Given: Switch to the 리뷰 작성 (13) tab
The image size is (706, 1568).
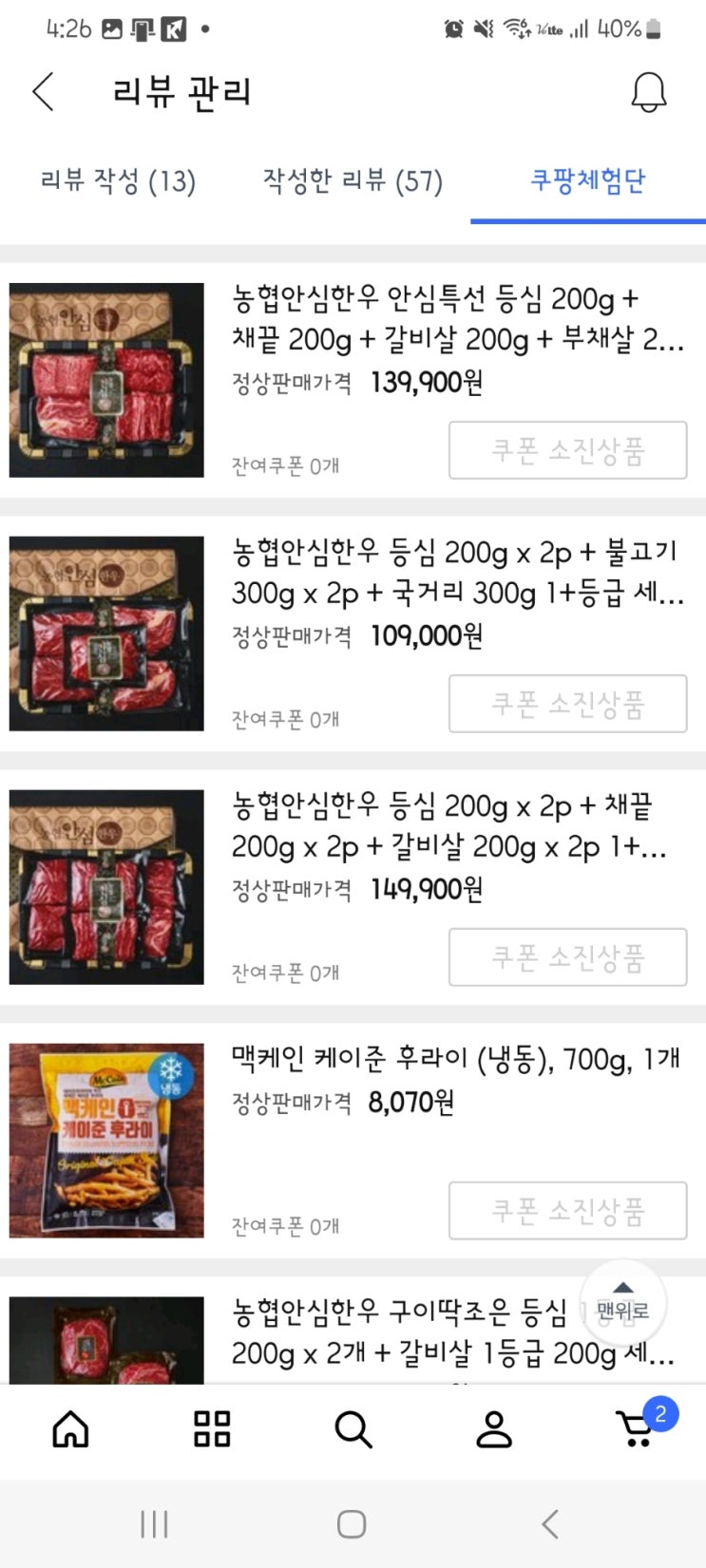Looking at the screenshot, I should point(118,180).
